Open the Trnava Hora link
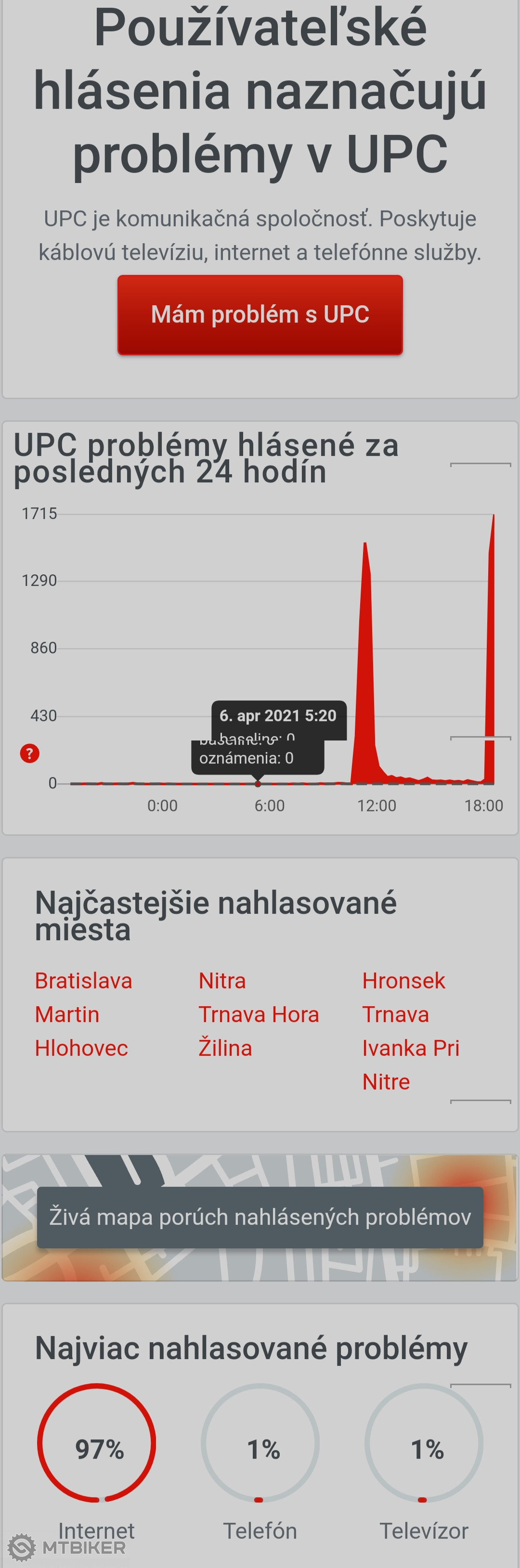Viewport: 520px width, 1568px height. pos(259,1014)
